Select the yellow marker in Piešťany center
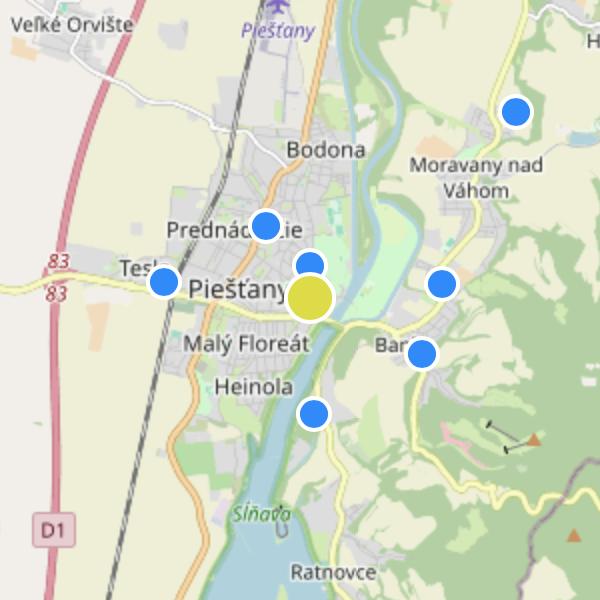Viewport: 600px width, 600px height. tap(310, 298)
